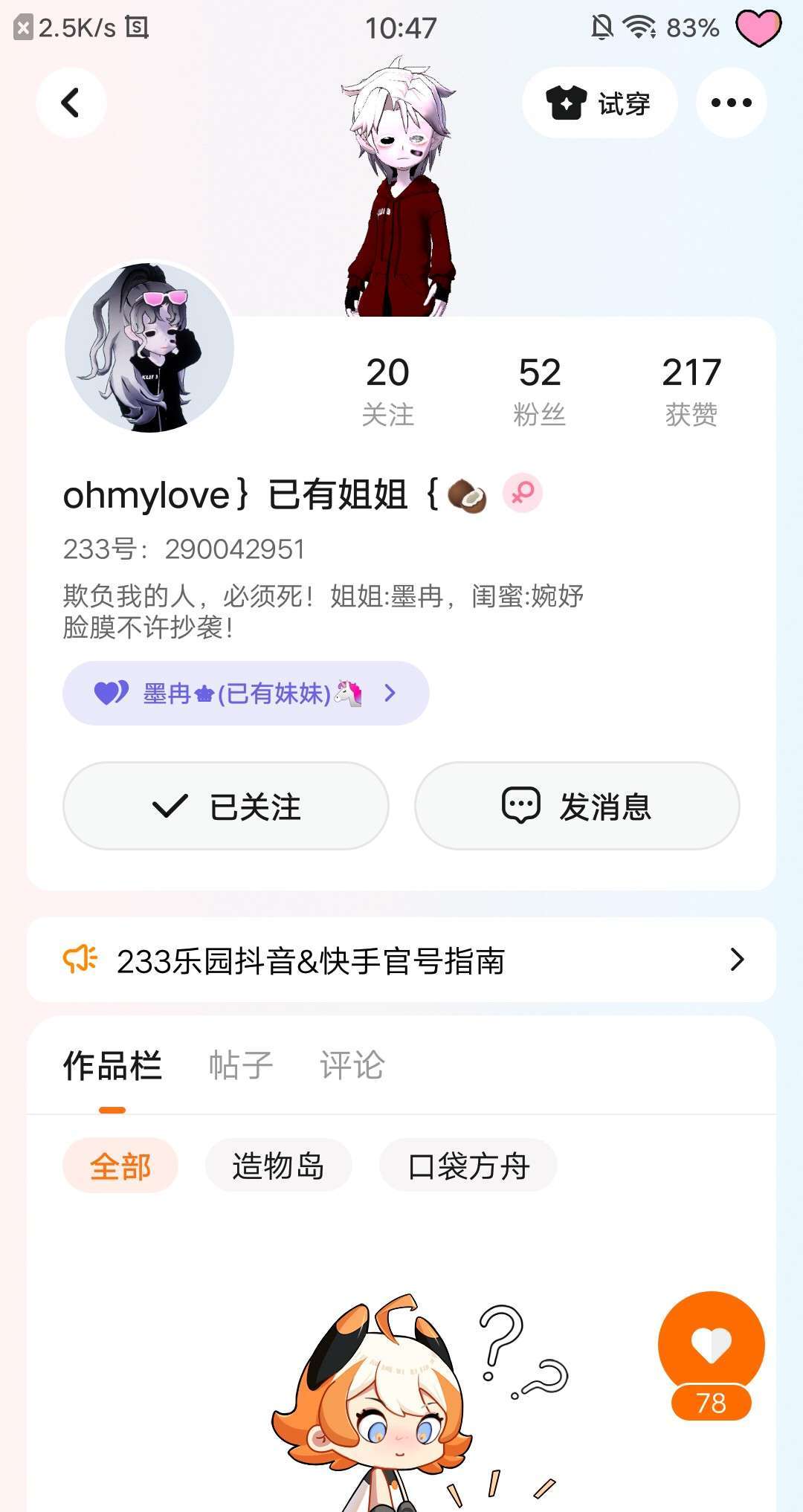The image size is (803, 1512).
Task: Open the round profile avatar picture
Action: coord(149,347)
